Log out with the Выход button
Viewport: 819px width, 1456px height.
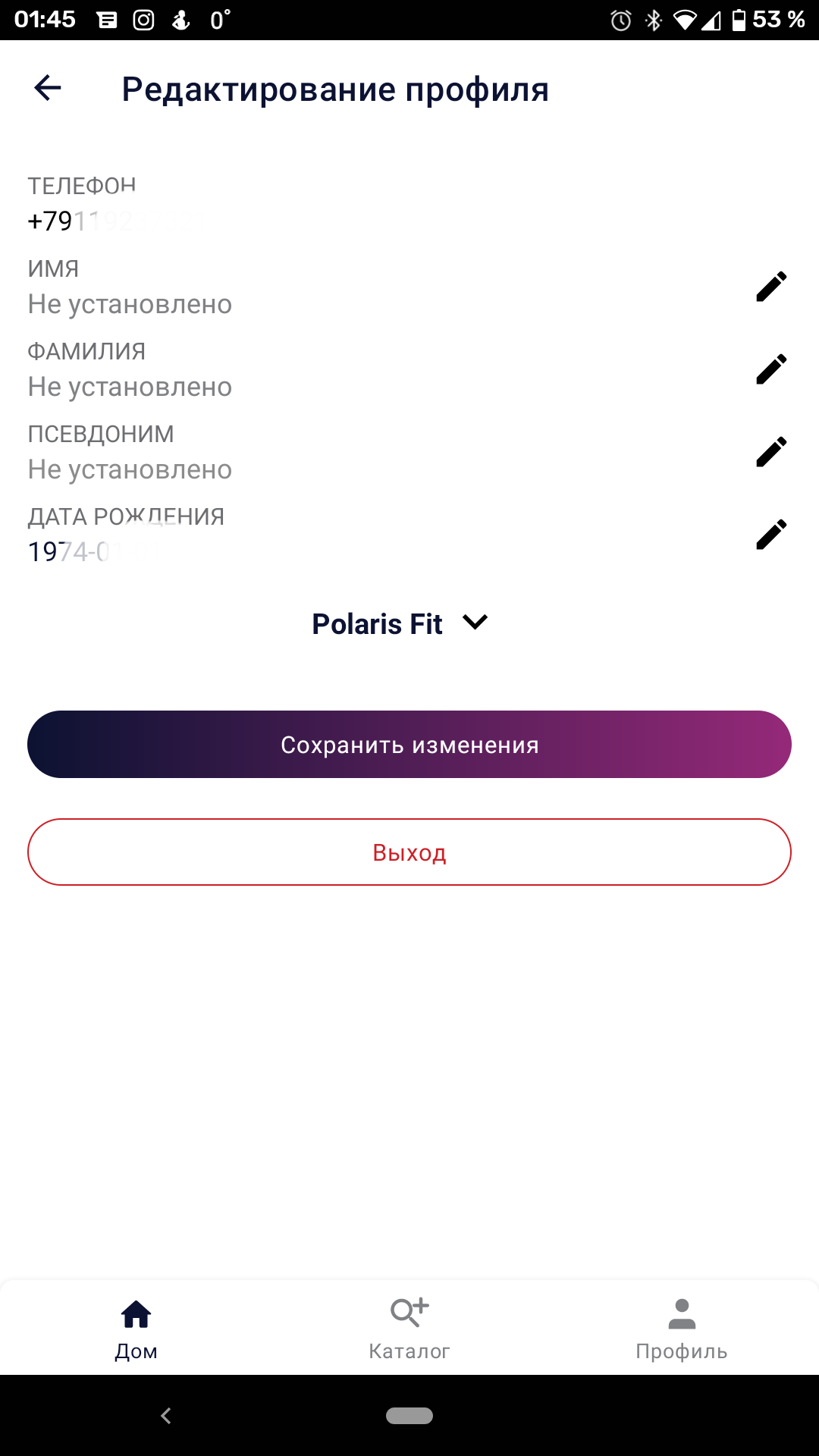click(x=409, y=852)
